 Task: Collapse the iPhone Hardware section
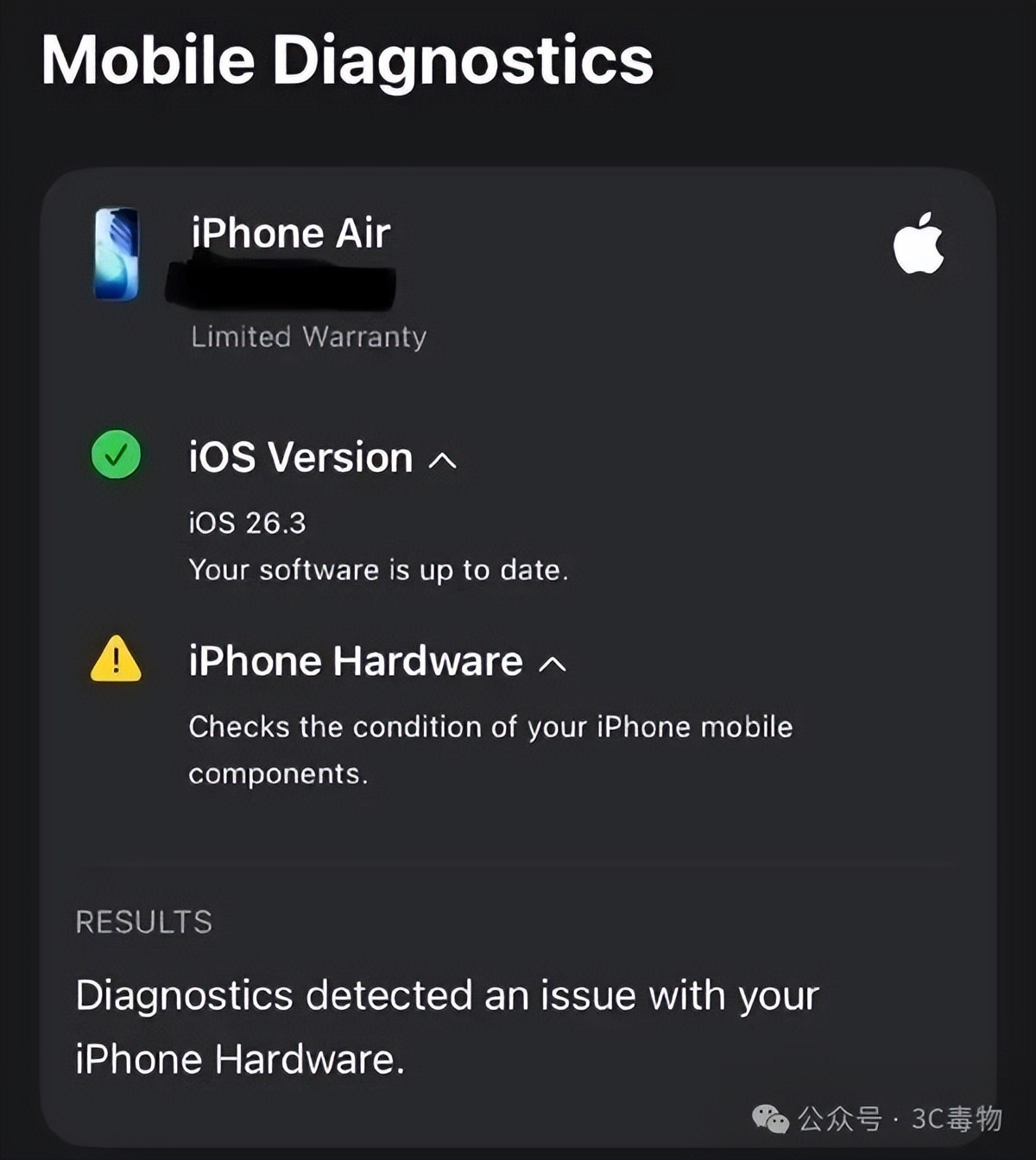tap(552, 664)
